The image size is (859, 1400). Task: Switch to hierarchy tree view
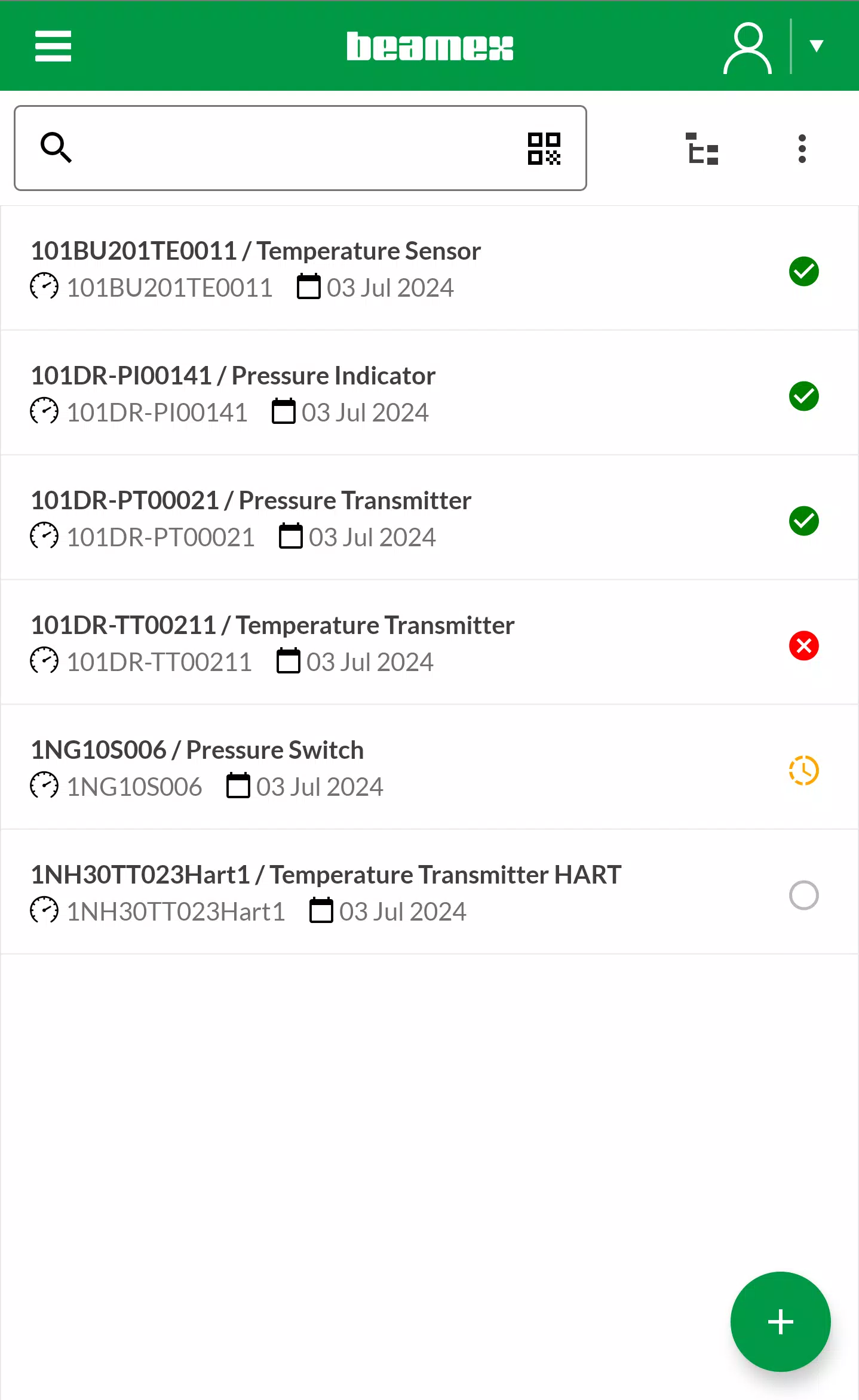pos(702,149)
